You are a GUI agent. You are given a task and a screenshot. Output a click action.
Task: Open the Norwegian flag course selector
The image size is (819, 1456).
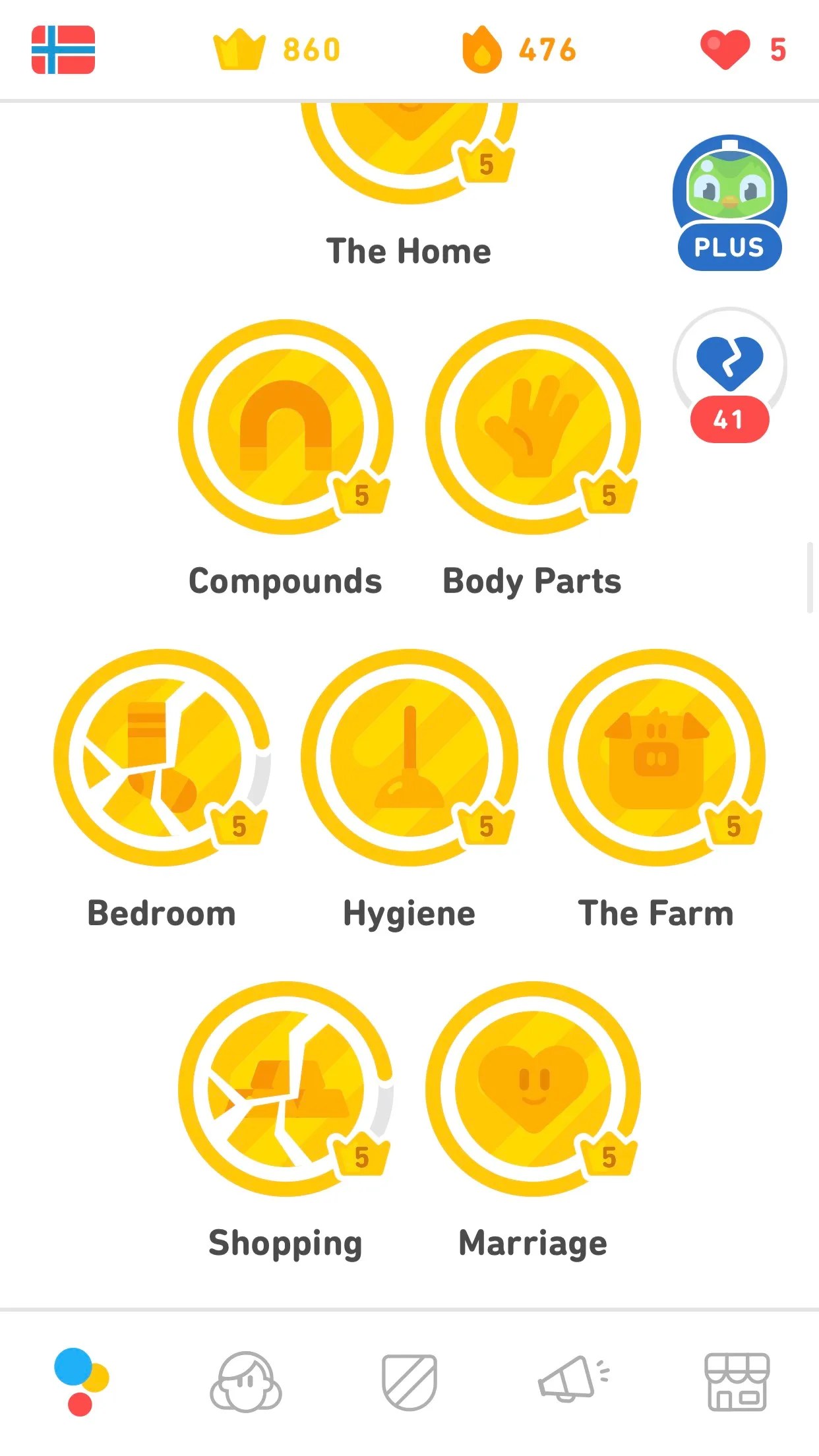point(64,50)
